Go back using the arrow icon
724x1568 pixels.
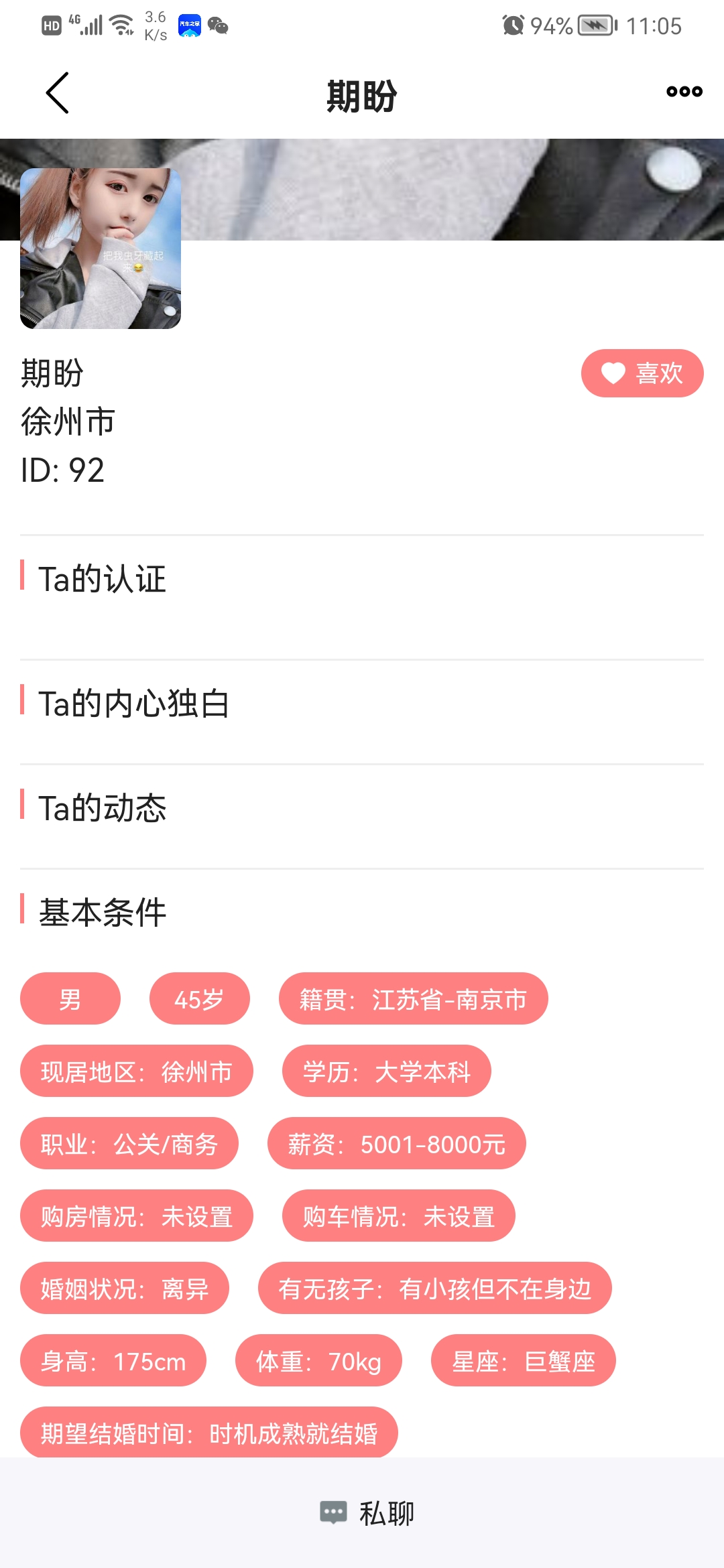click(x=58, y=93)
